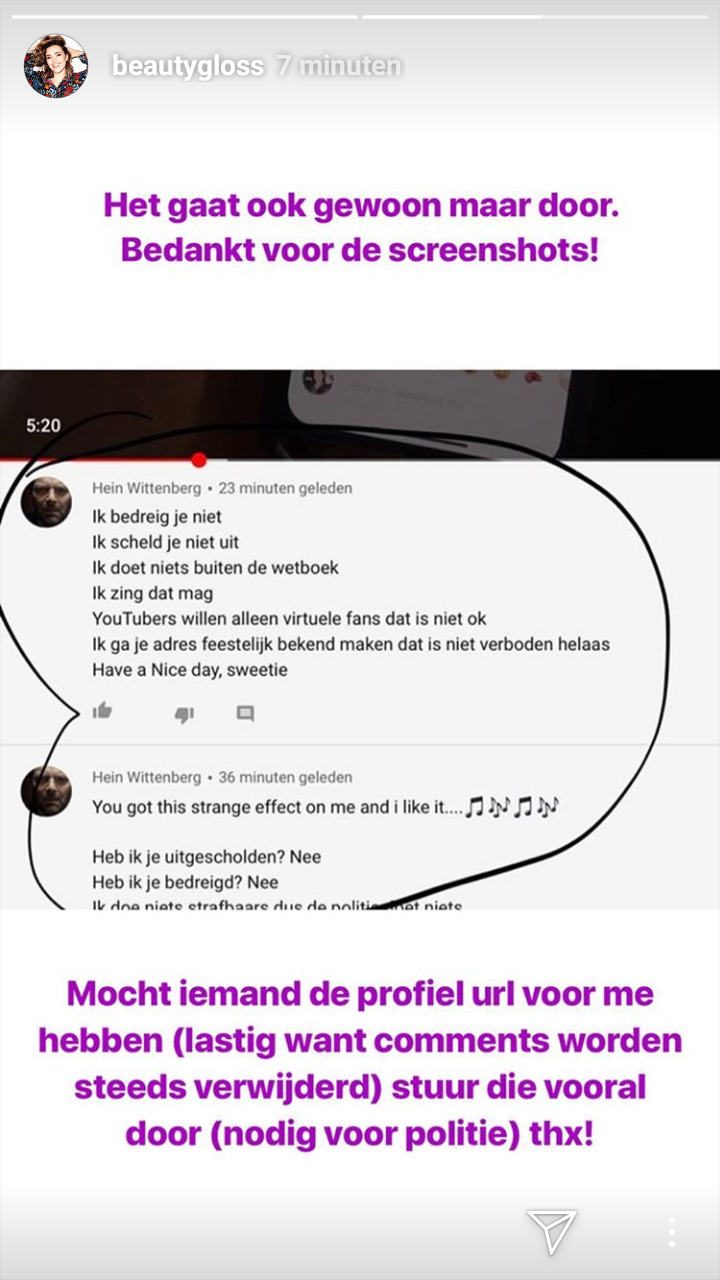Send this story via direct message

[x=552, y=1232]
